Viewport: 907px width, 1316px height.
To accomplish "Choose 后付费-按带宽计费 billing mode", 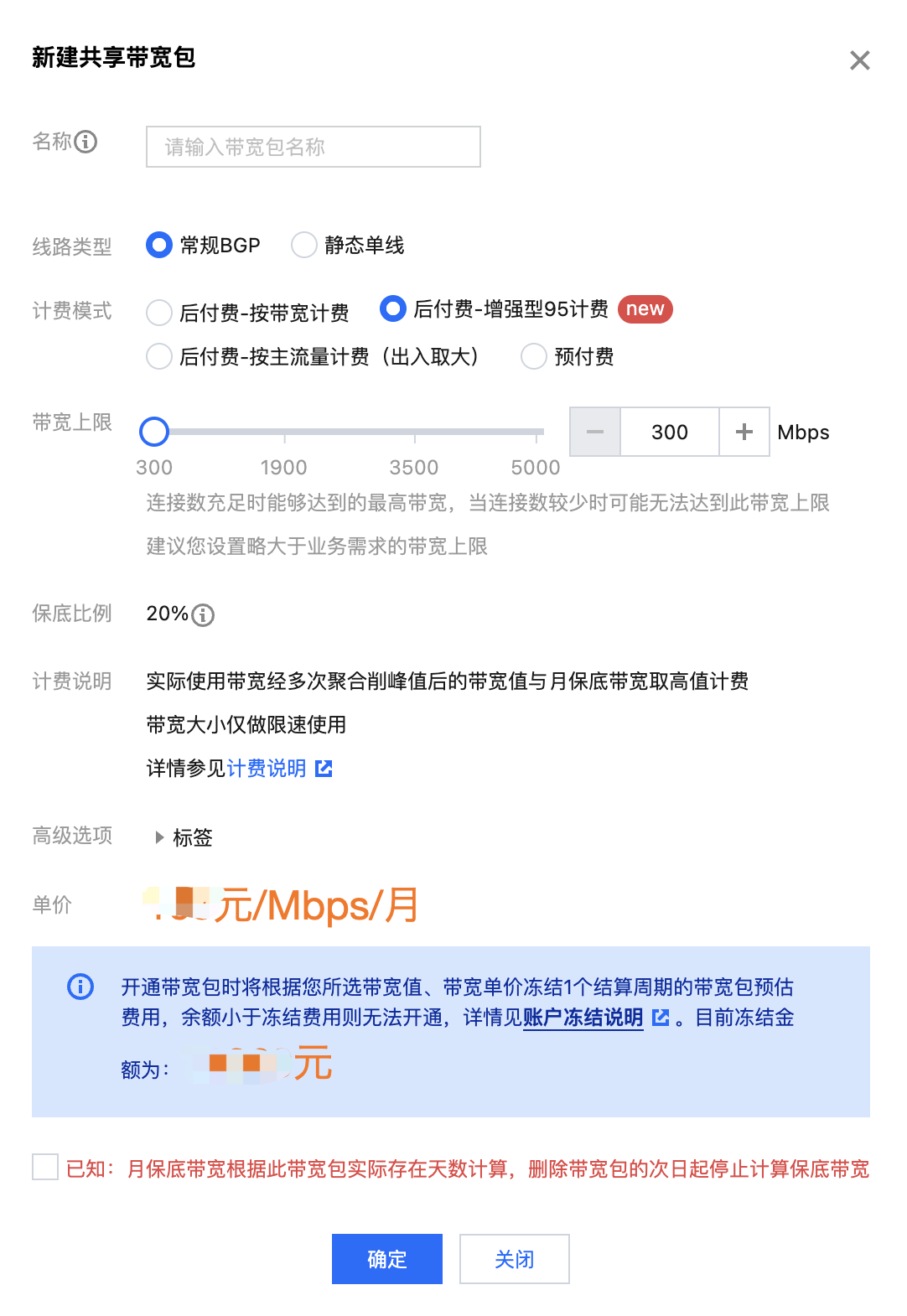I will 159,313.
